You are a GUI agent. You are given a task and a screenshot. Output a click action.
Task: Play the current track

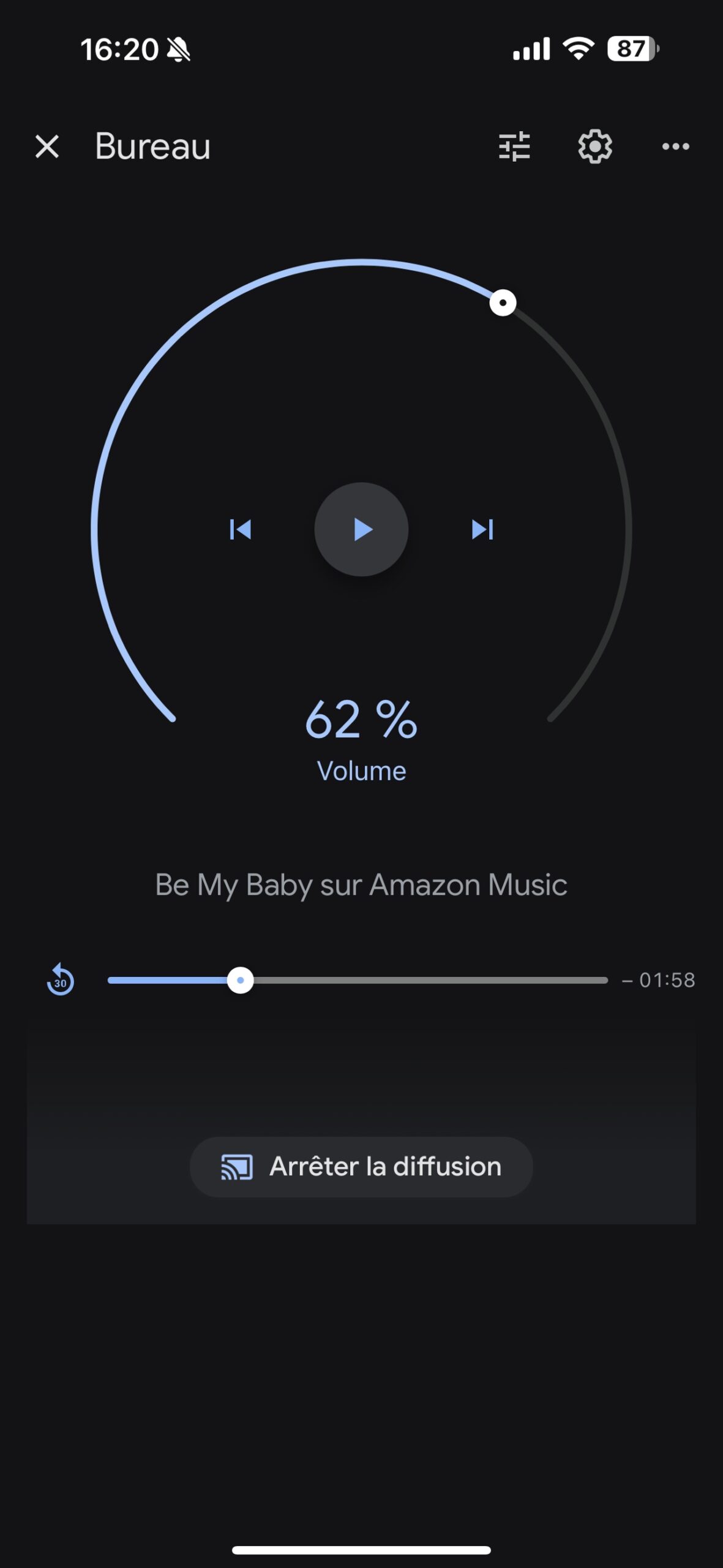tap(361, 529)
